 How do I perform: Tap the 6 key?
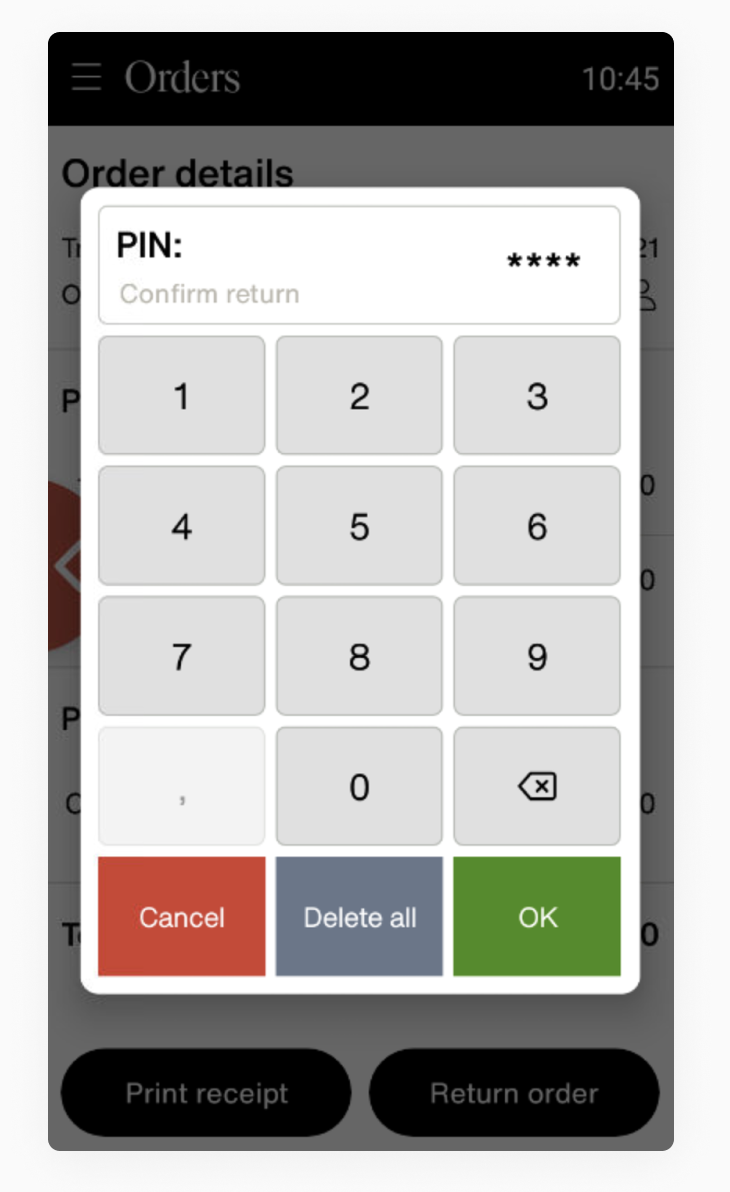537,525
